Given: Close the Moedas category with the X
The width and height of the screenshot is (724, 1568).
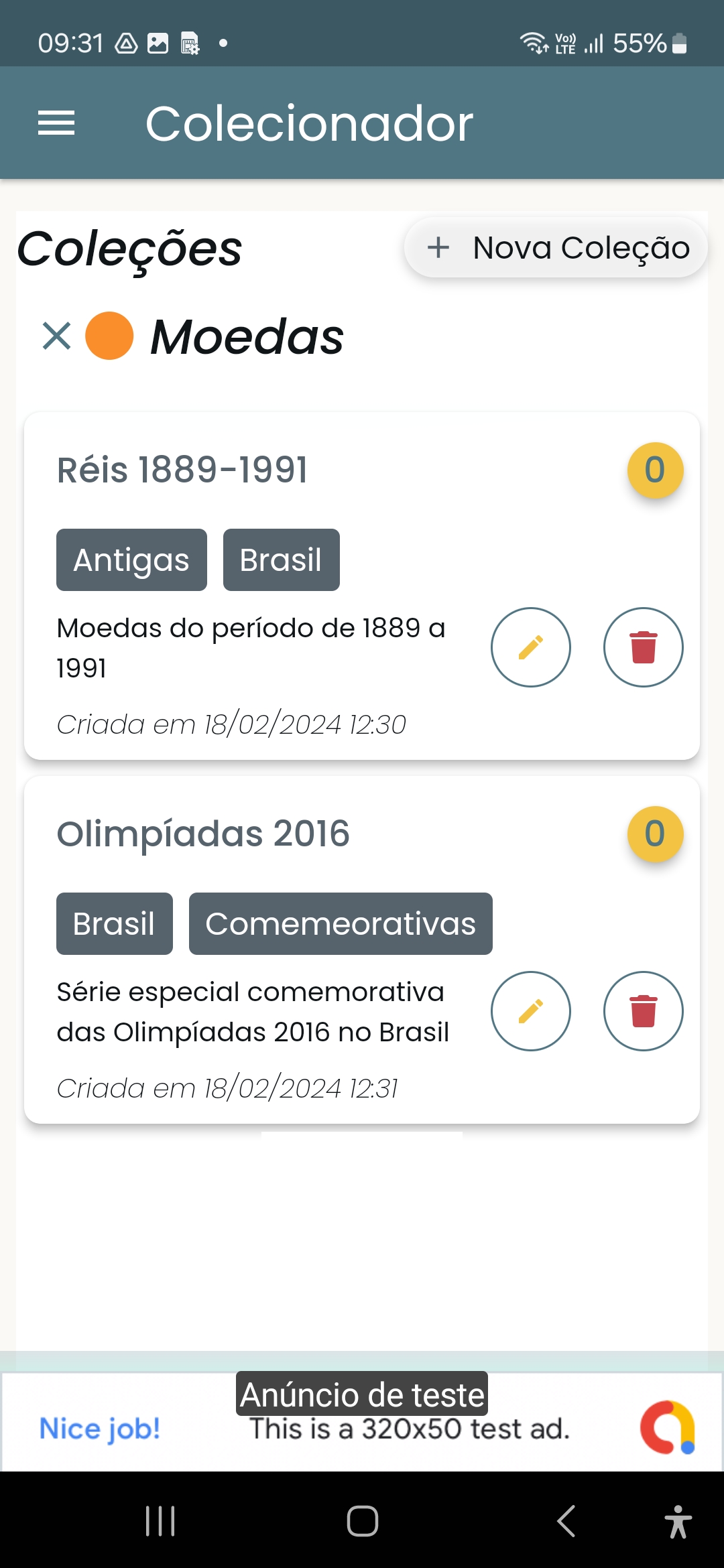Looking at the screenshot, I should pos(56,336).
